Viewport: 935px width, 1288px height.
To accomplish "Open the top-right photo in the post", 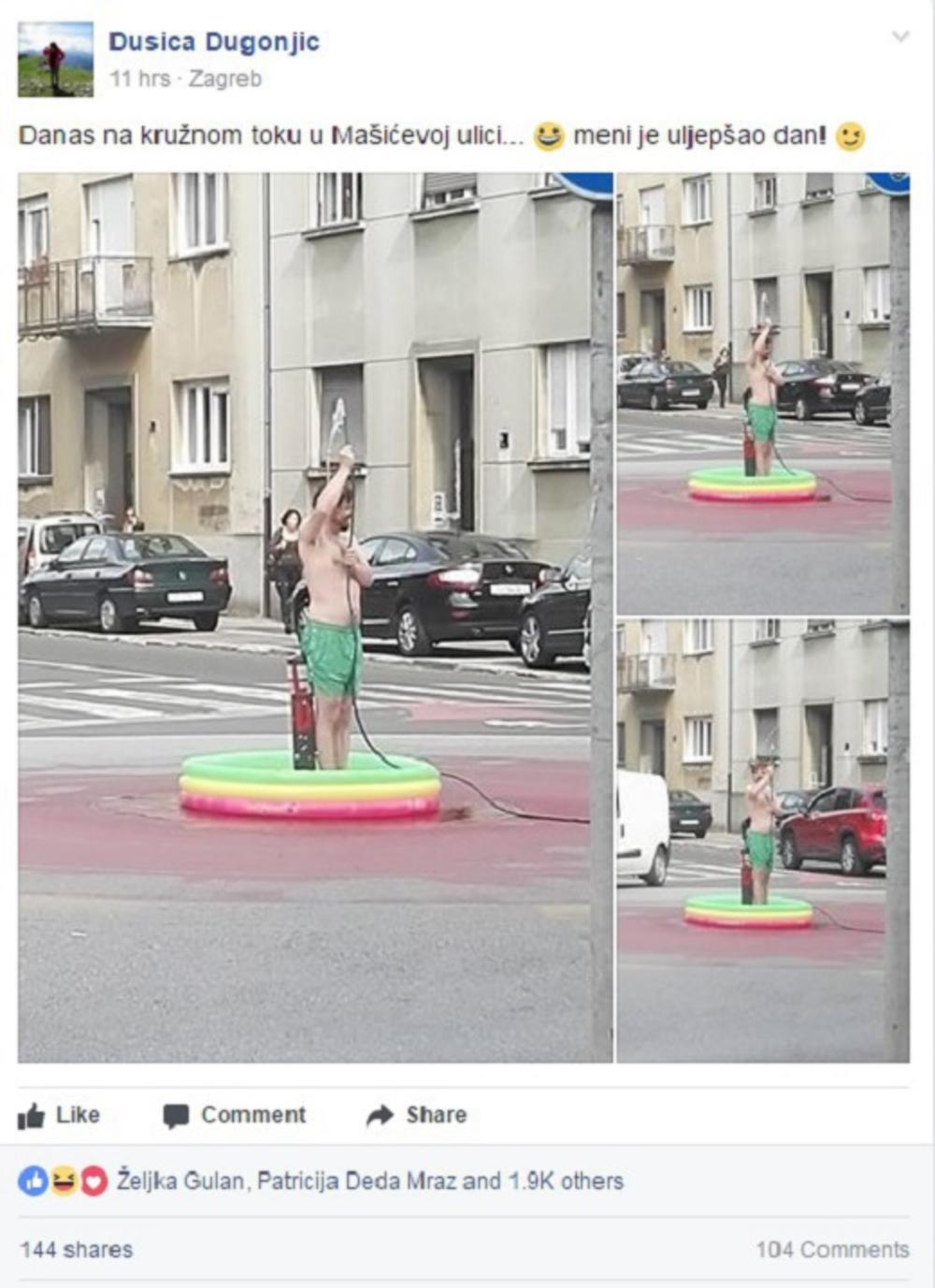I will click(x=763, y=393).
